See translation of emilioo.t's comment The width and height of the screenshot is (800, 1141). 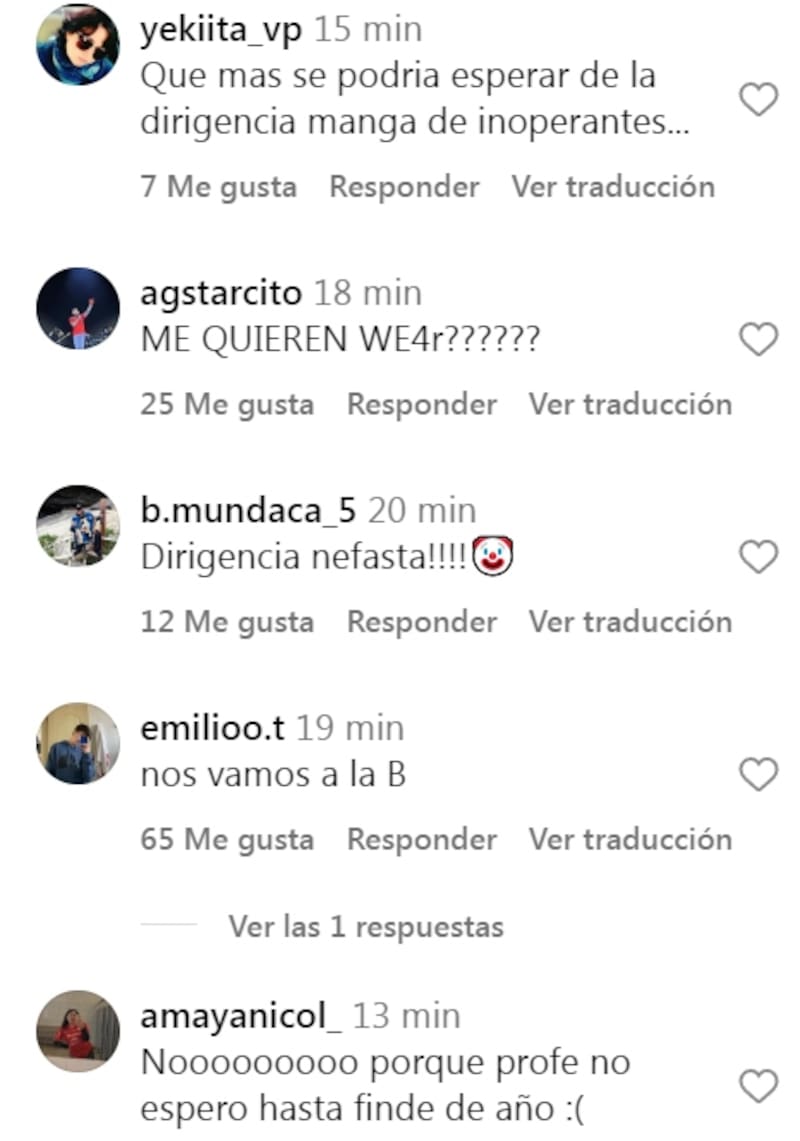(x=630, y=838)
